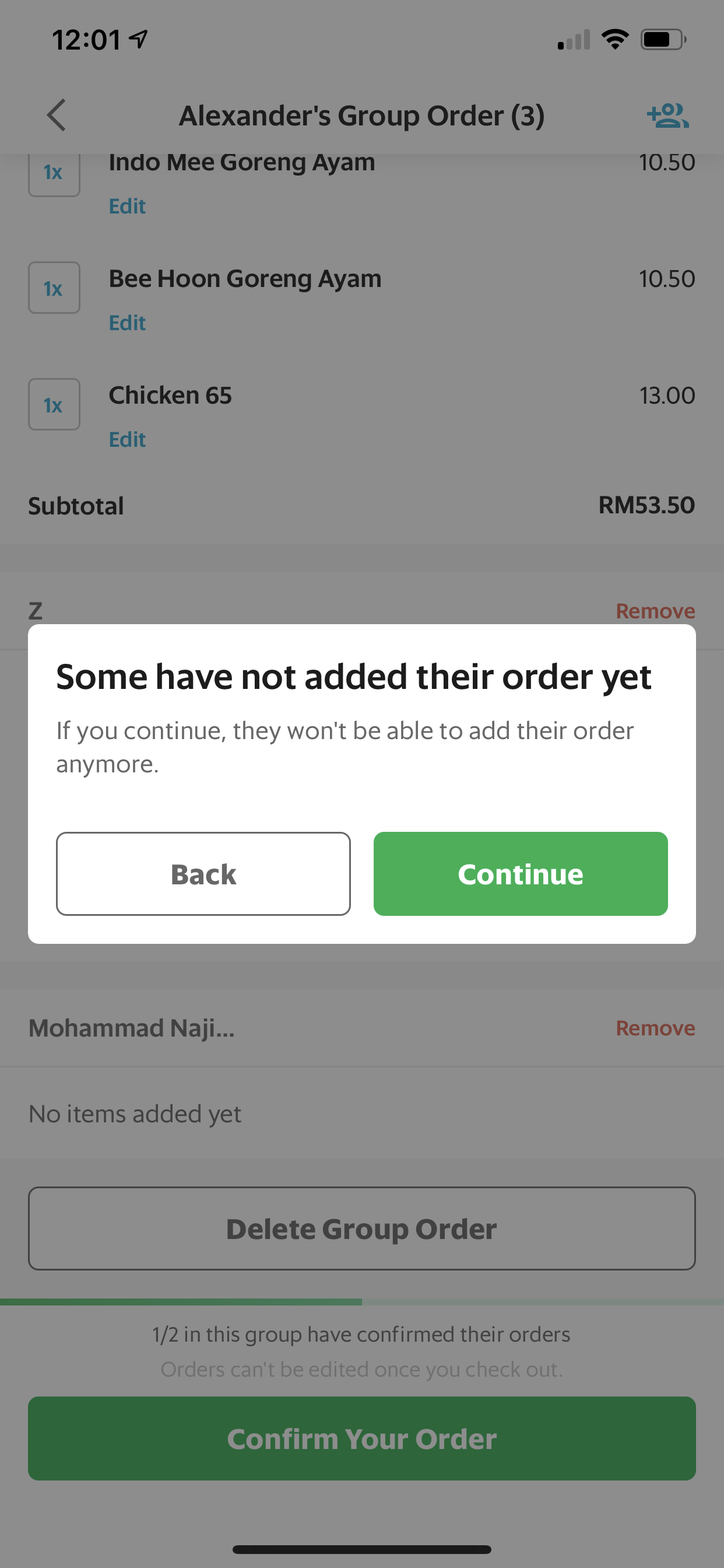Change quantity of Bee Hoon Goreng Ayam

[x=54, y=288]
